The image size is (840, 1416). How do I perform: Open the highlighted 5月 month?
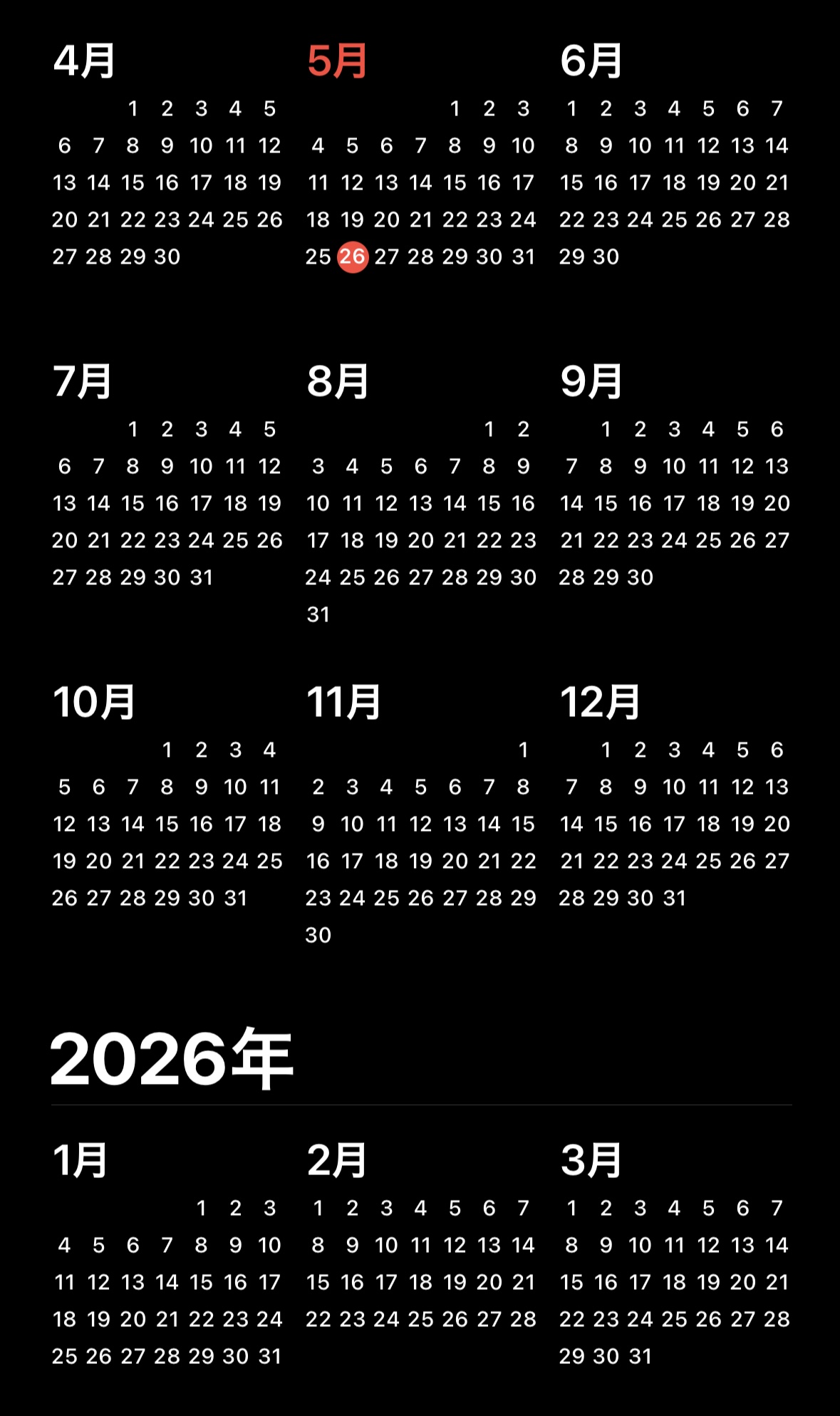tap(421, 155)
